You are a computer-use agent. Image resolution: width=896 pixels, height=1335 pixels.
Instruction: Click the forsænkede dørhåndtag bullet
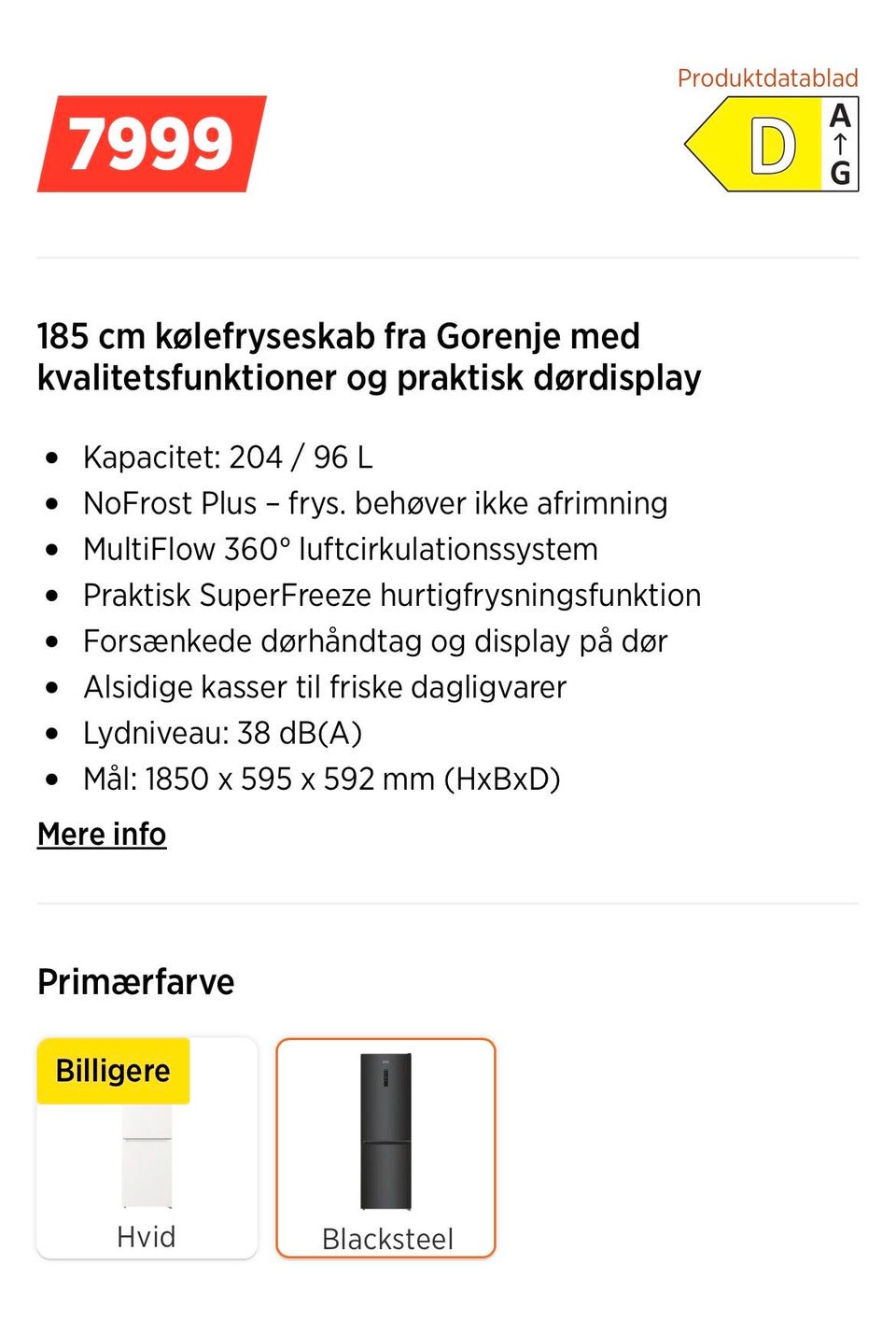376,640
